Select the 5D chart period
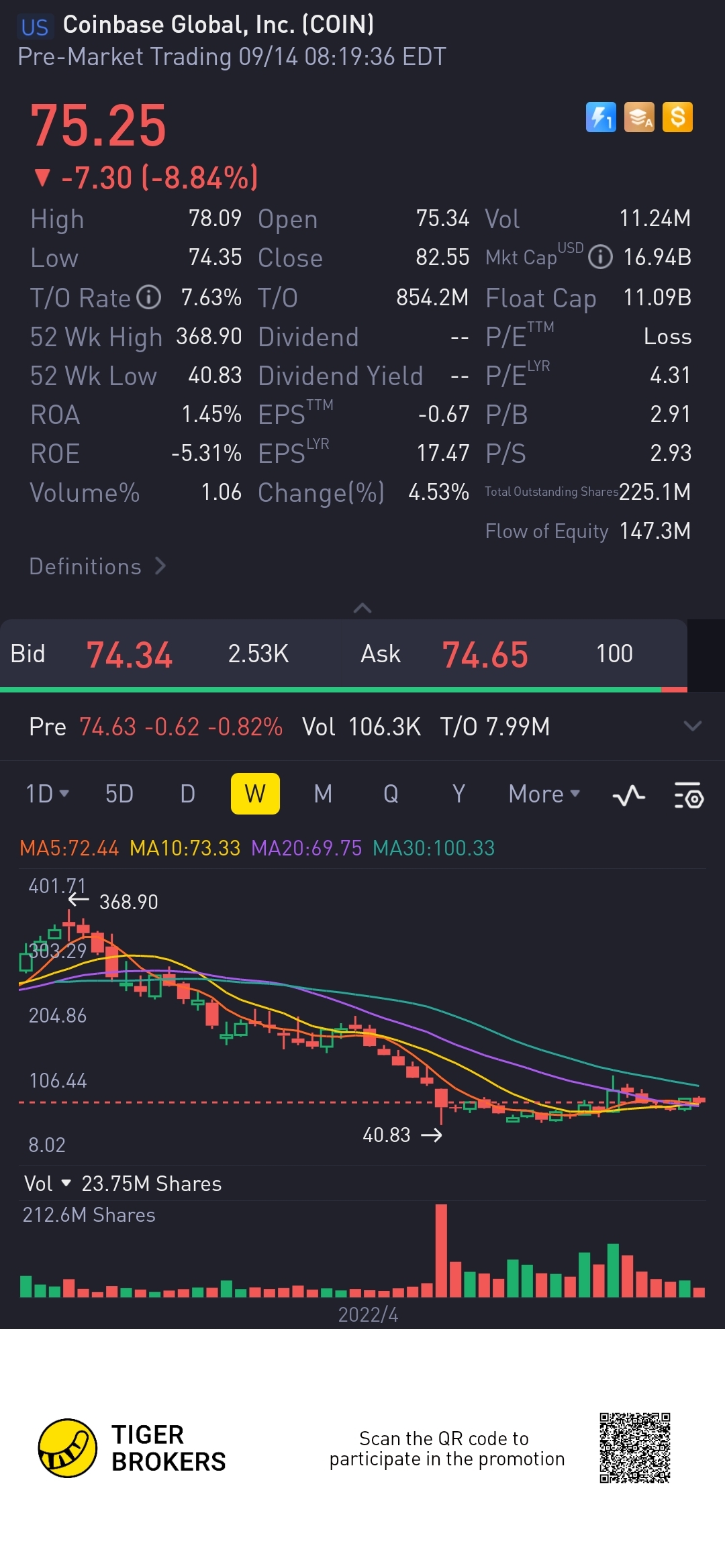Screen dimensions: 725x1568 [119, 794]
